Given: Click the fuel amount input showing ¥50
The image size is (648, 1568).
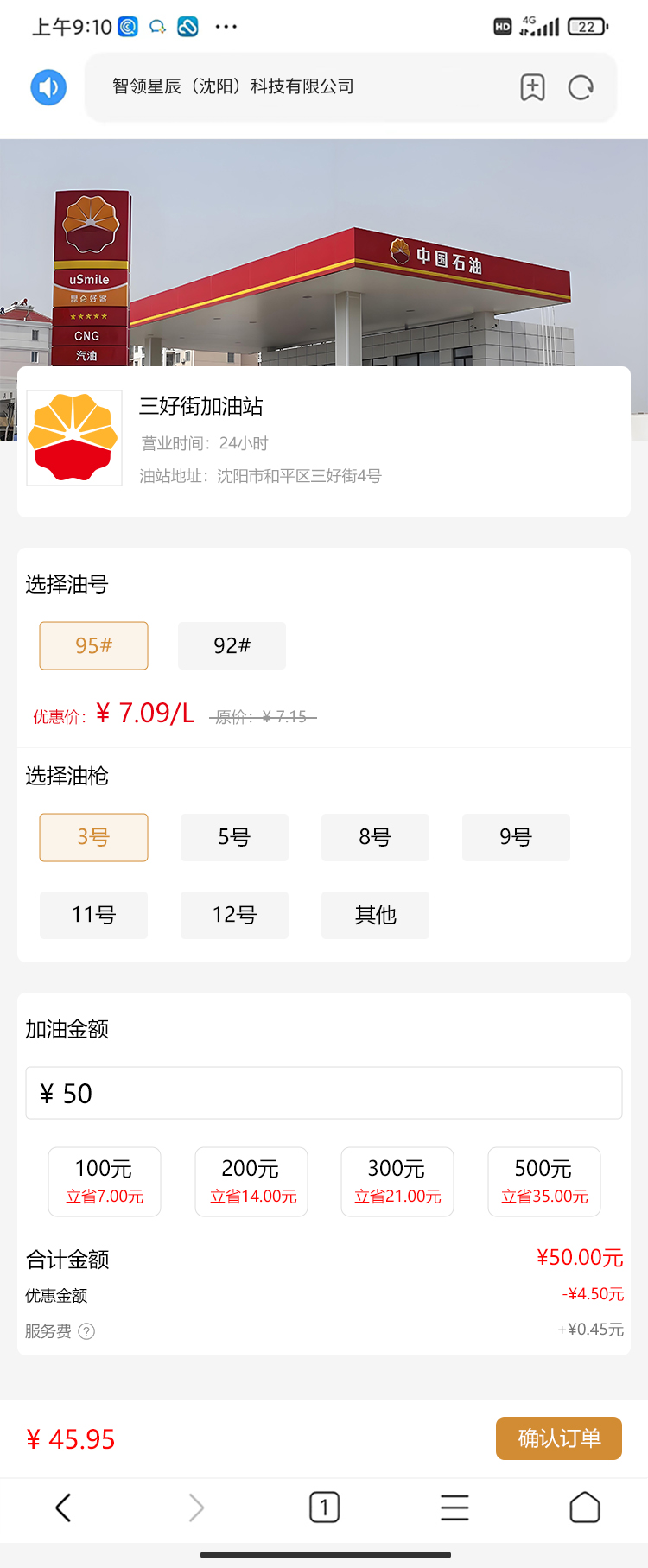Looking at the screenshot, I should pos(324,1092).
